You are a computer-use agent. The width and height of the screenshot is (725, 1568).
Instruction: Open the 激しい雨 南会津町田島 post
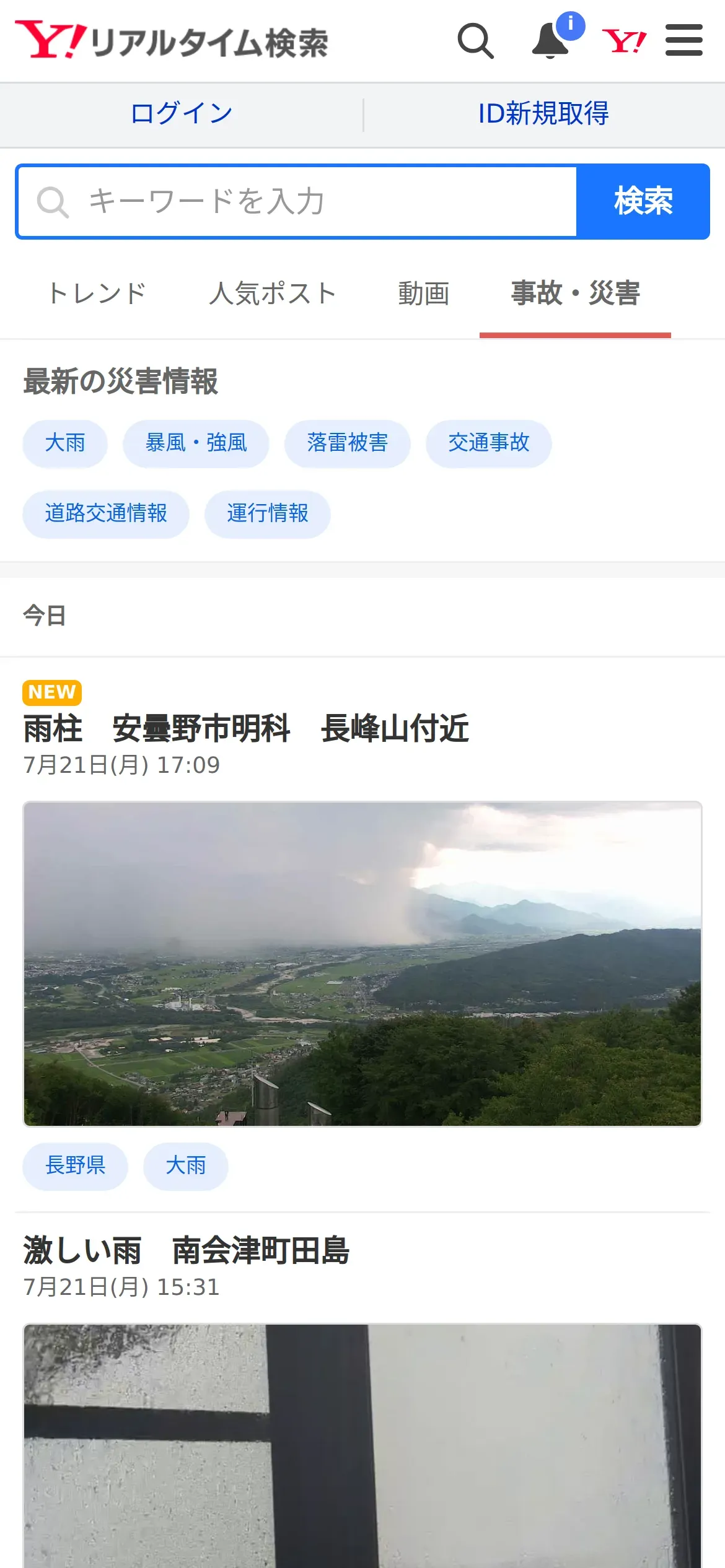[186, 1251]
